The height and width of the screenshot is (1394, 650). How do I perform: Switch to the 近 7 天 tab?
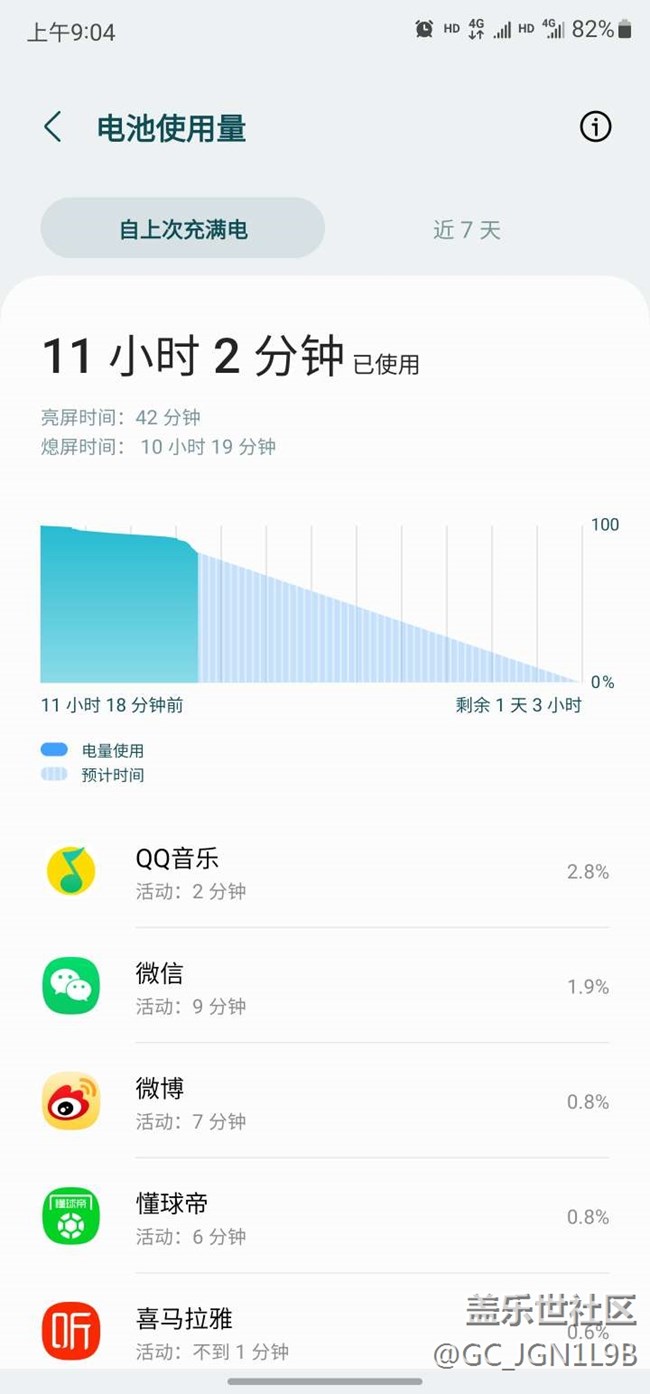[466, 230]
